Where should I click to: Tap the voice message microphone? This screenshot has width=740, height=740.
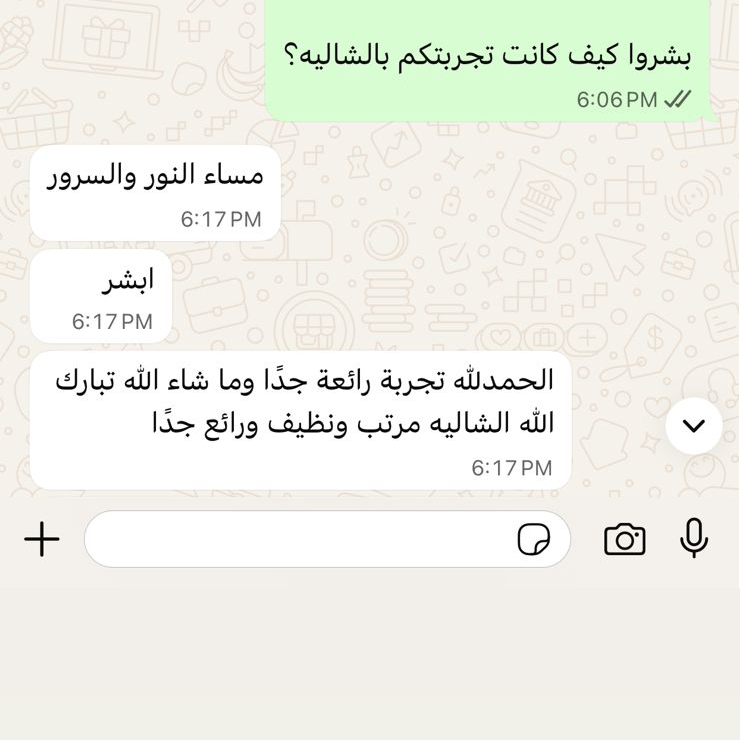pyautogui.click(x=694, y=539)
